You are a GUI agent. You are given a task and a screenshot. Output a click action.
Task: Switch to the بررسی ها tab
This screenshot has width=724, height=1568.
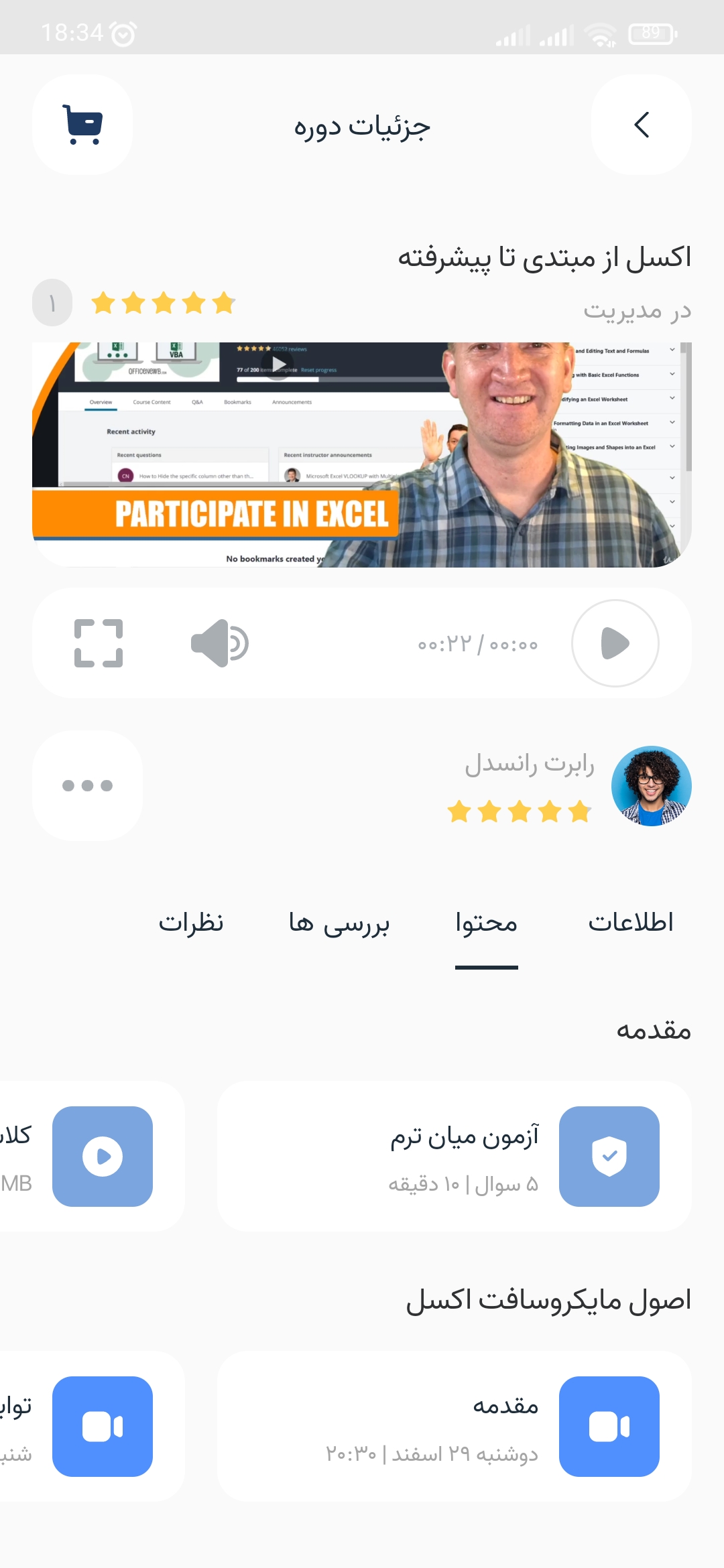[x=339, y=923]
